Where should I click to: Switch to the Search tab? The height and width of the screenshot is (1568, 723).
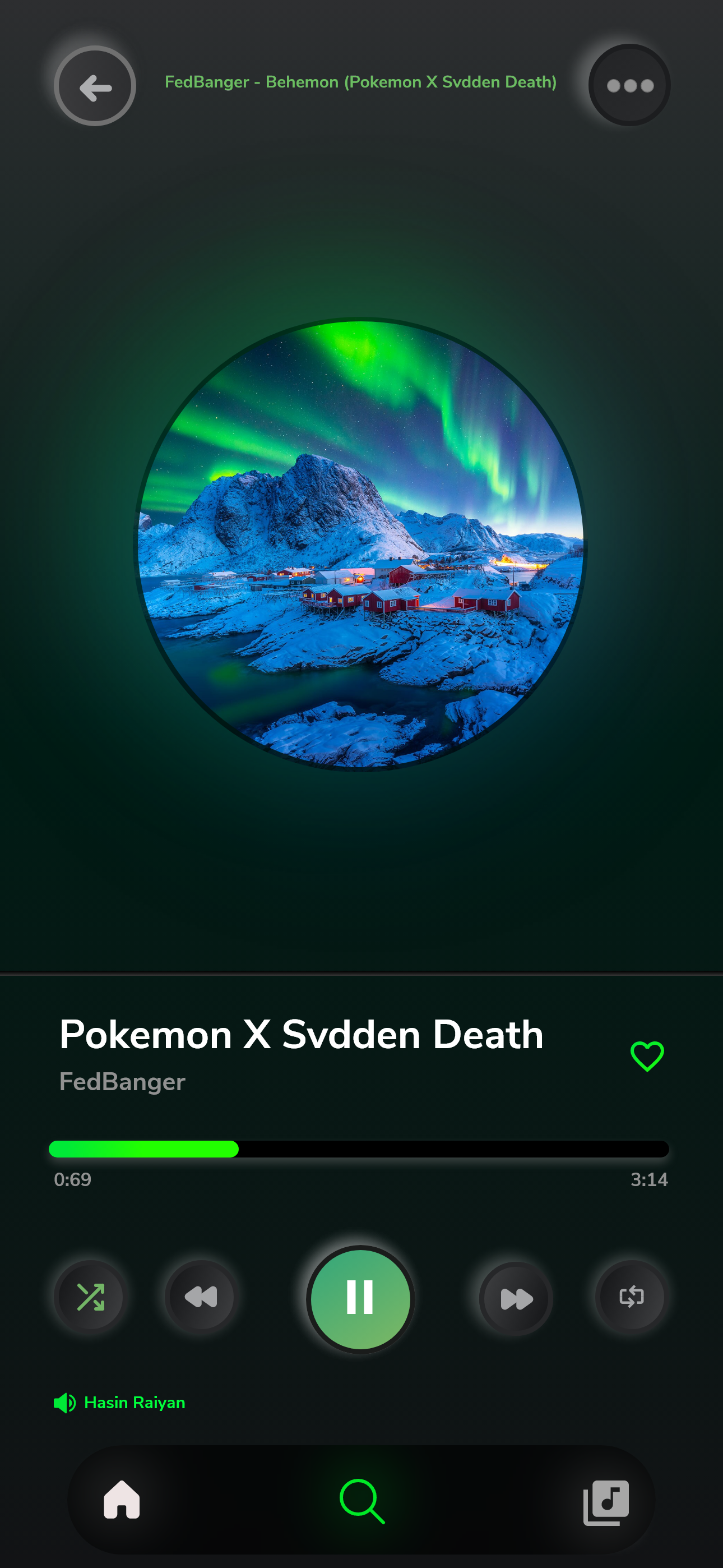[362, 1501]
